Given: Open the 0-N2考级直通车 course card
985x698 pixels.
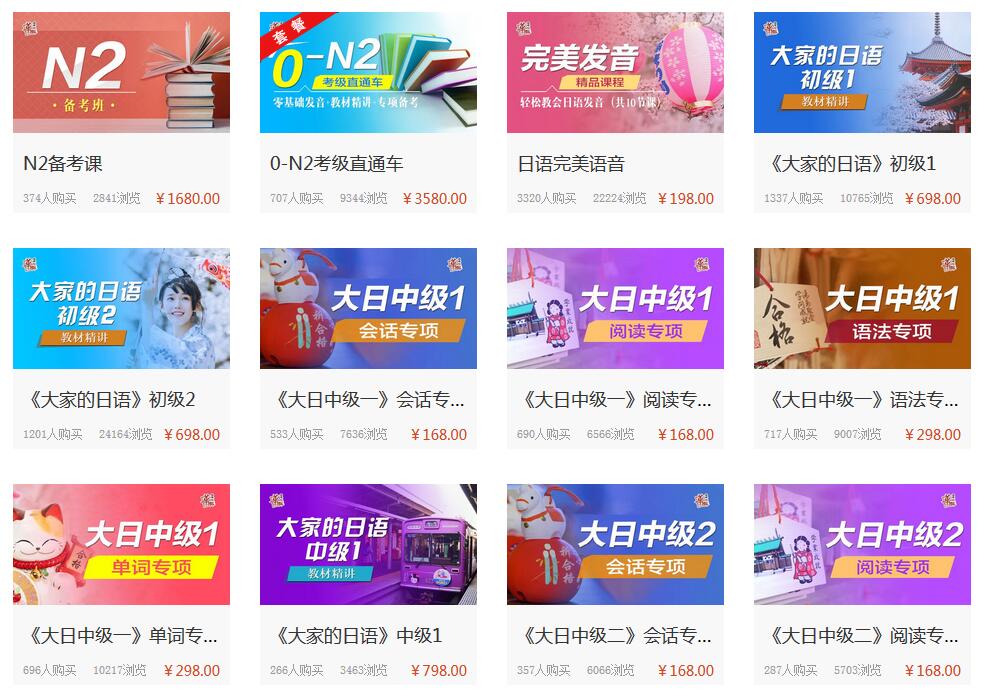Looking at the screenshot, I should [368, 73].
